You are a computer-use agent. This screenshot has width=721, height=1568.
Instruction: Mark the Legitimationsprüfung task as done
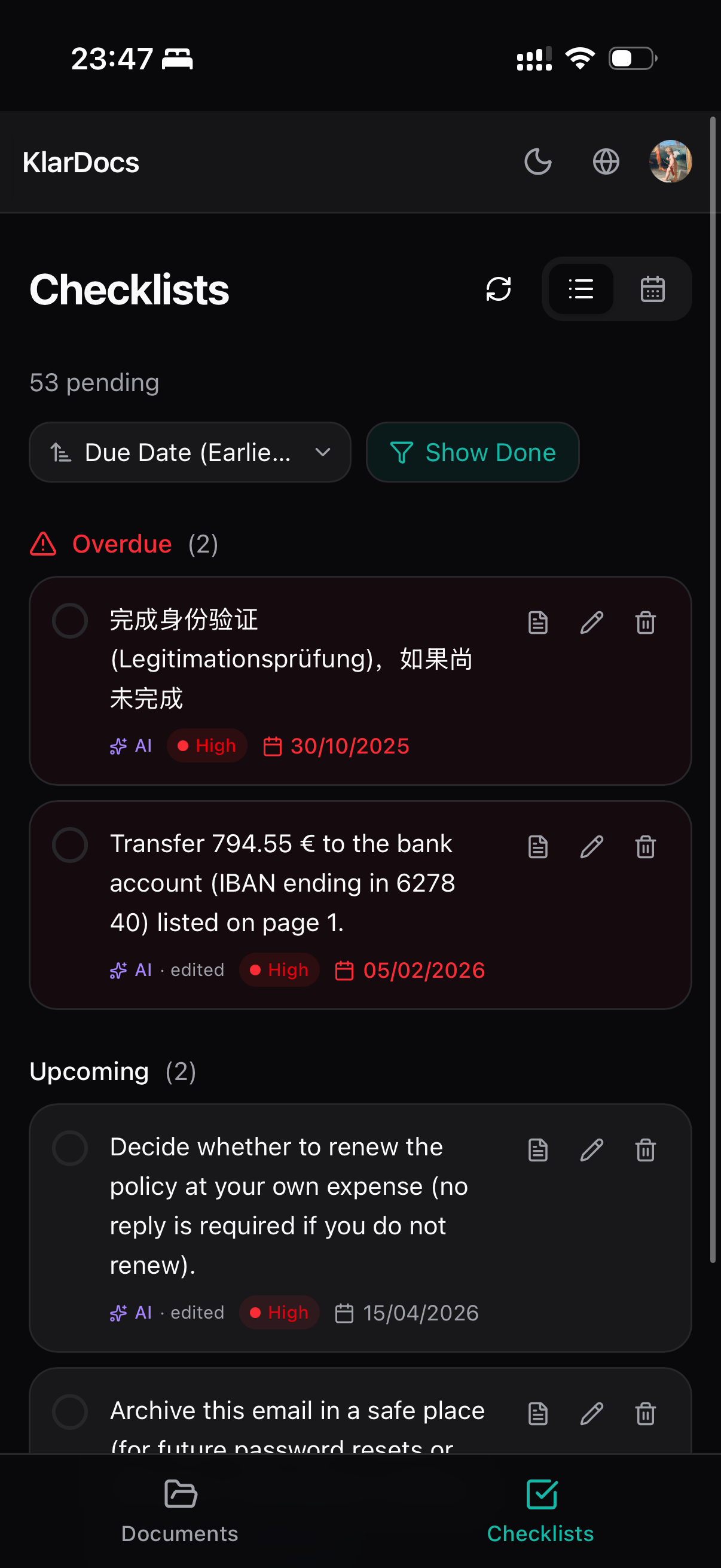[70, 621]
